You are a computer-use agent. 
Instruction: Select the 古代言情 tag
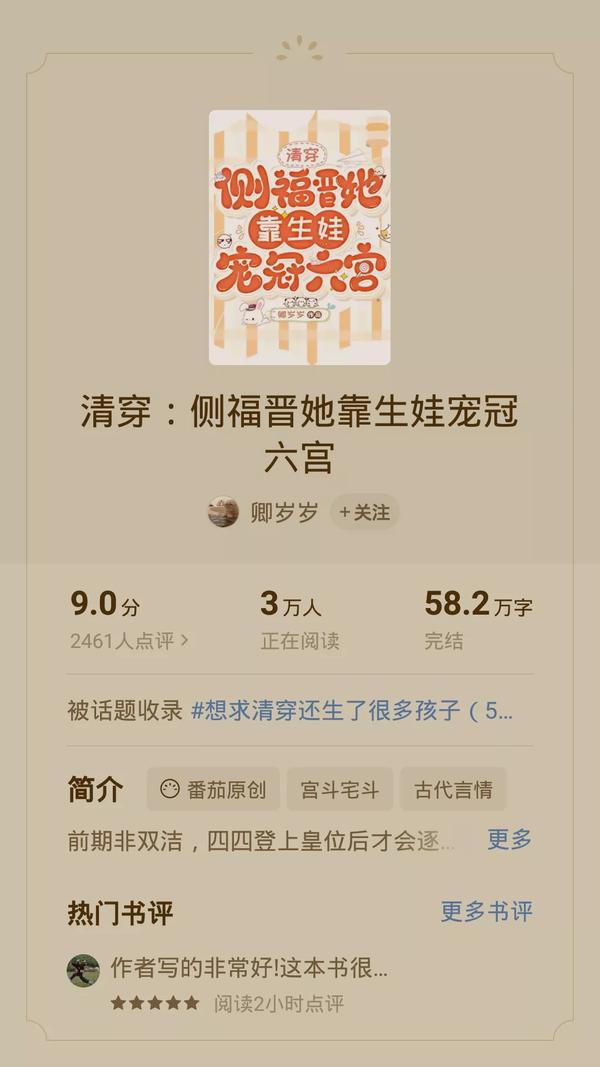click(x=453, y=789)
